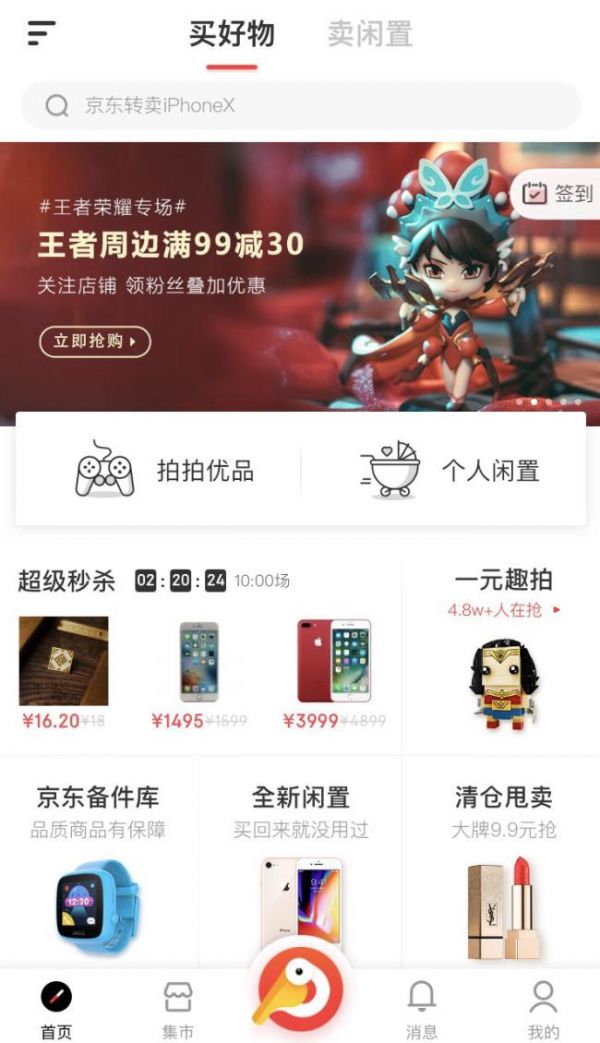Open the hamburger menu icon

click(x=41, y=33)
